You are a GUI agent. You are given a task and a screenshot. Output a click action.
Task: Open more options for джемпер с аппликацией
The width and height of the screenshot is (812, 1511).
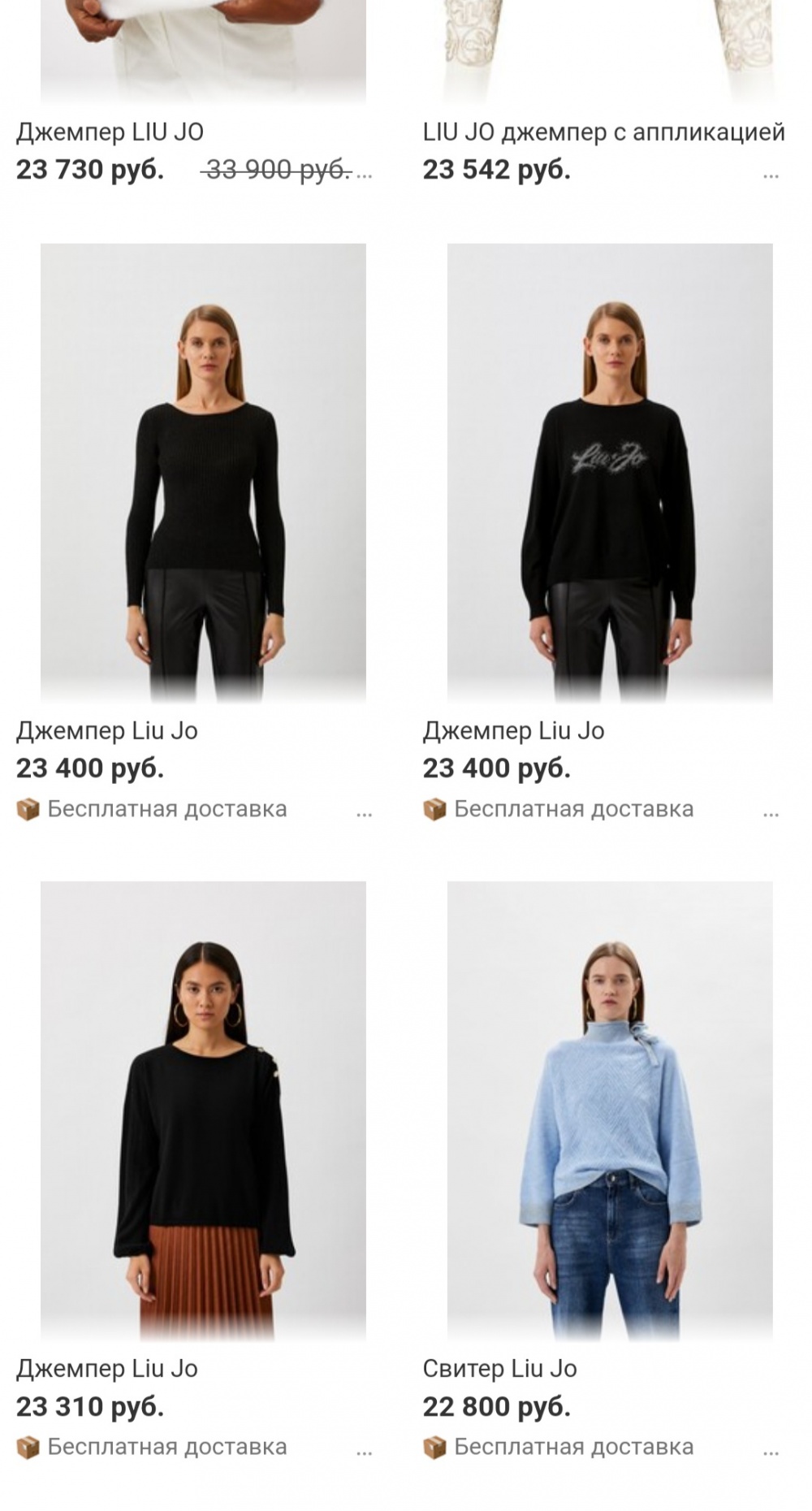pos(771,174)
